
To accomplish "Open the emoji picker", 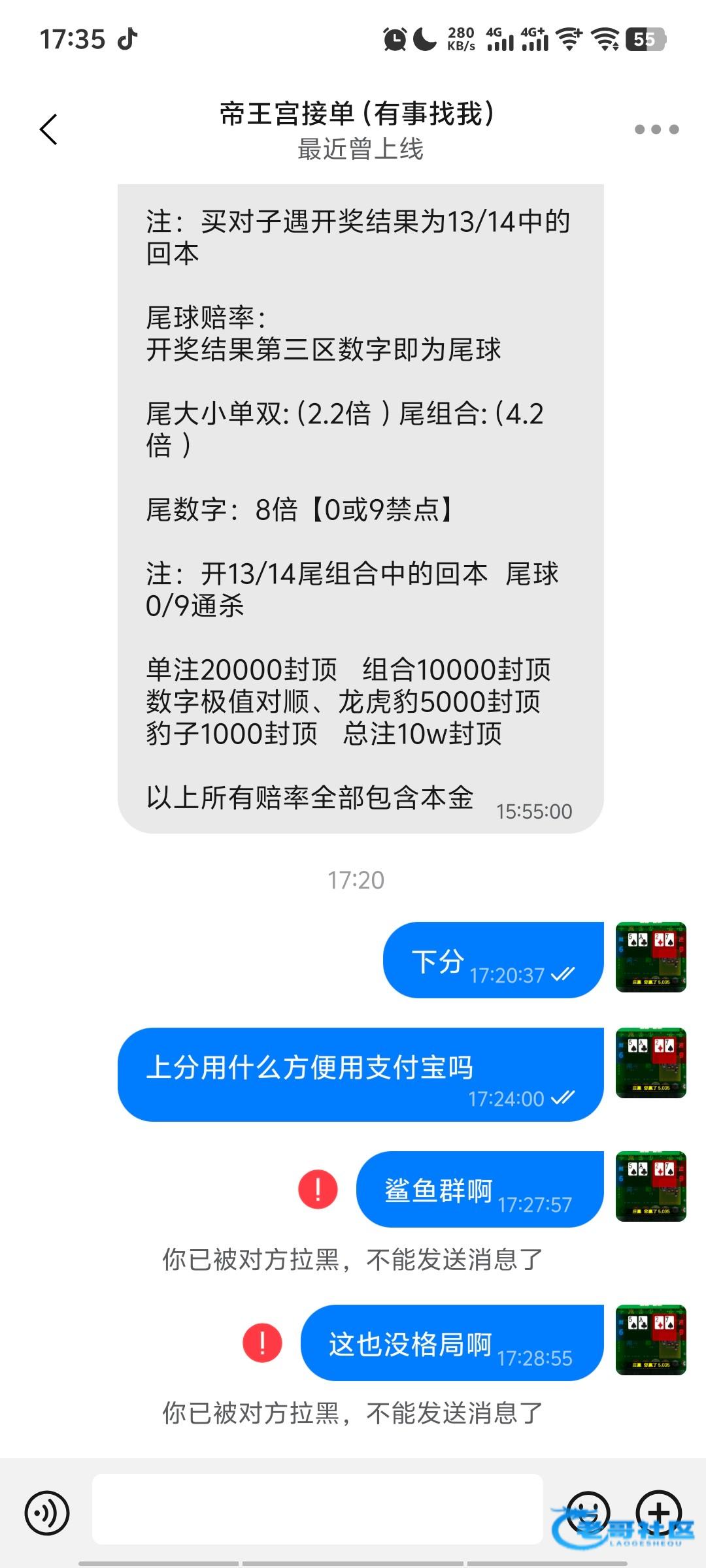I will point(588,1512).
